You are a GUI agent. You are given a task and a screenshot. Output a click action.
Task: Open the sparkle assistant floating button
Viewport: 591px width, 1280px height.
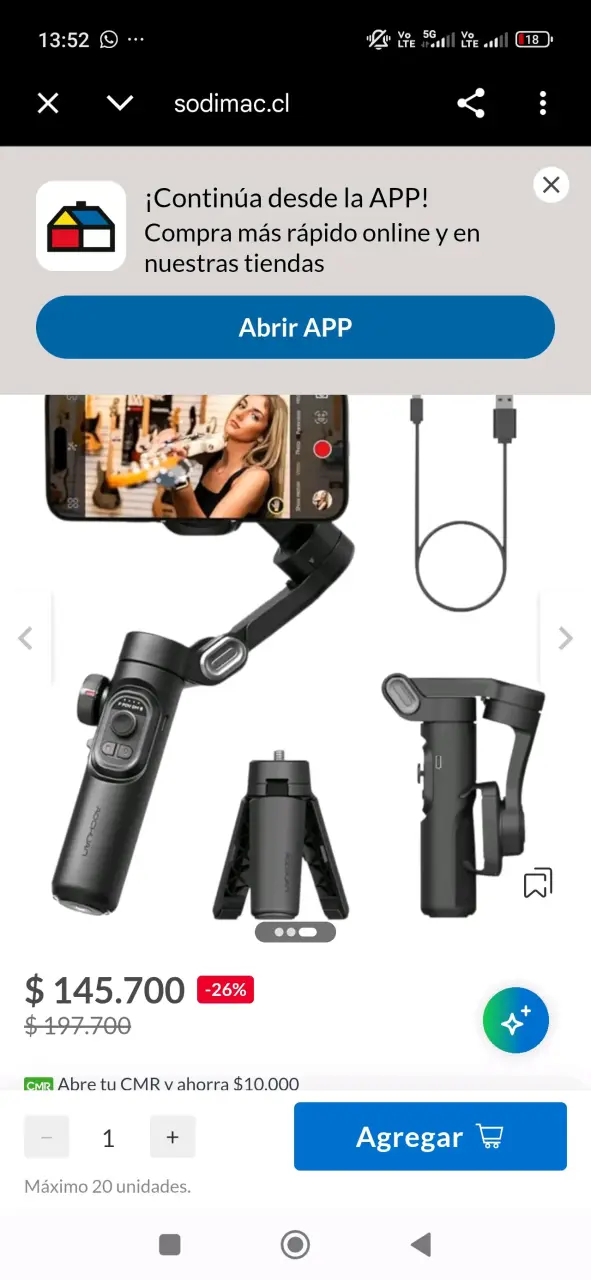516,1020
